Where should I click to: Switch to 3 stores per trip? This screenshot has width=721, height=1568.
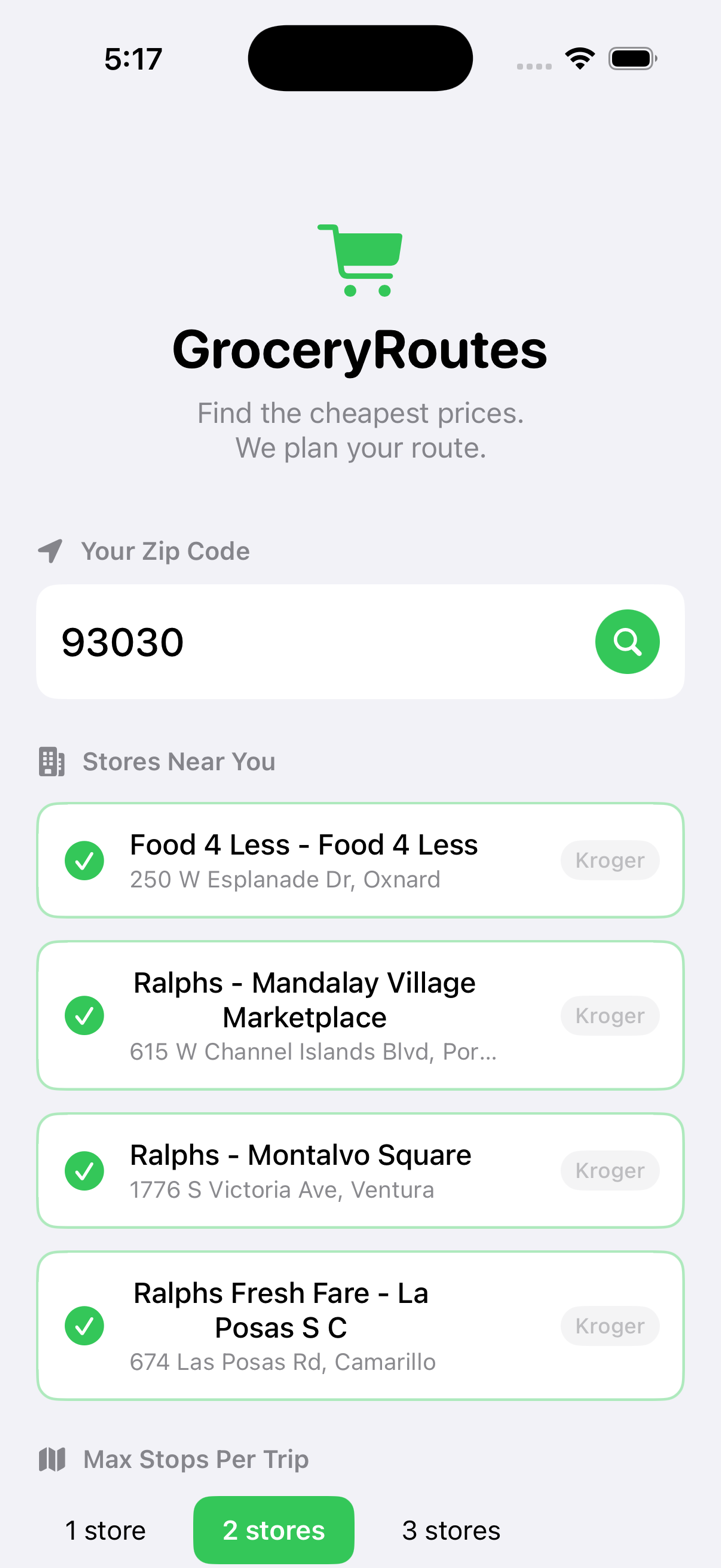coord(451,1530)
